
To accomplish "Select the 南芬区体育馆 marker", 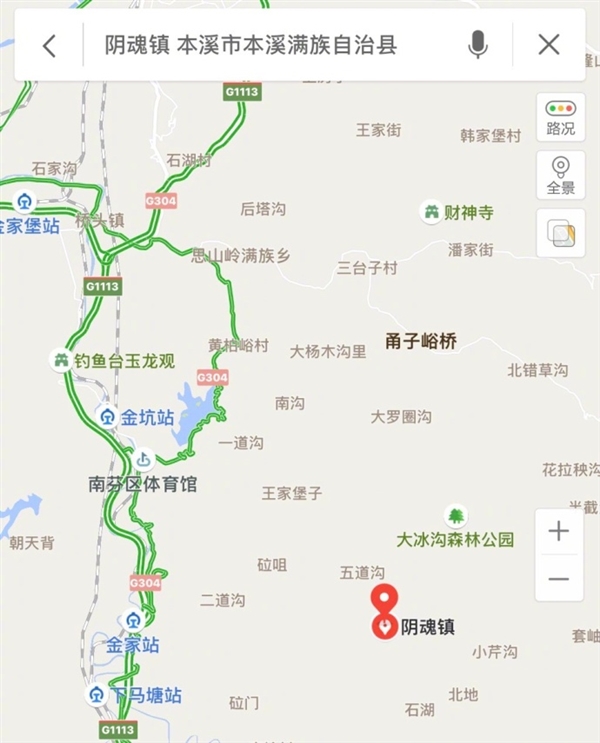I will [143, 460].
